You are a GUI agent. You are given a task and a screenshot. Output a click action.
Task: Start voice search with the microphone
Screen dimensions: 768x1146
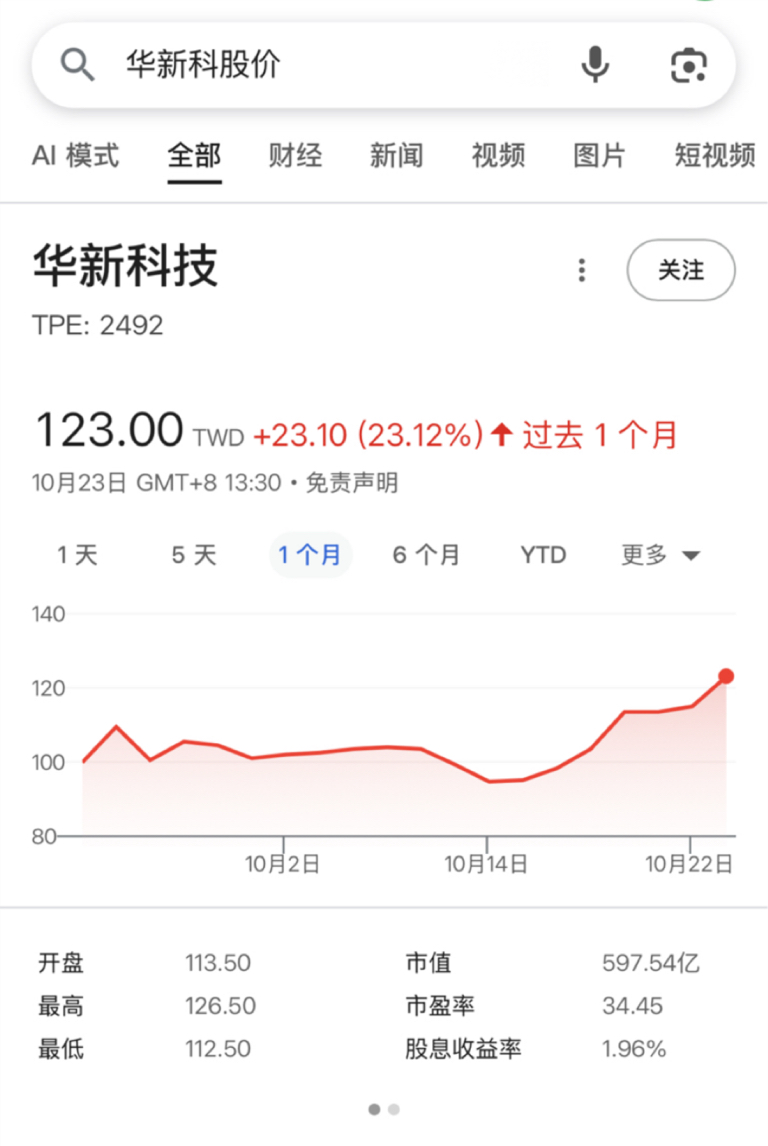coord(595,66)
